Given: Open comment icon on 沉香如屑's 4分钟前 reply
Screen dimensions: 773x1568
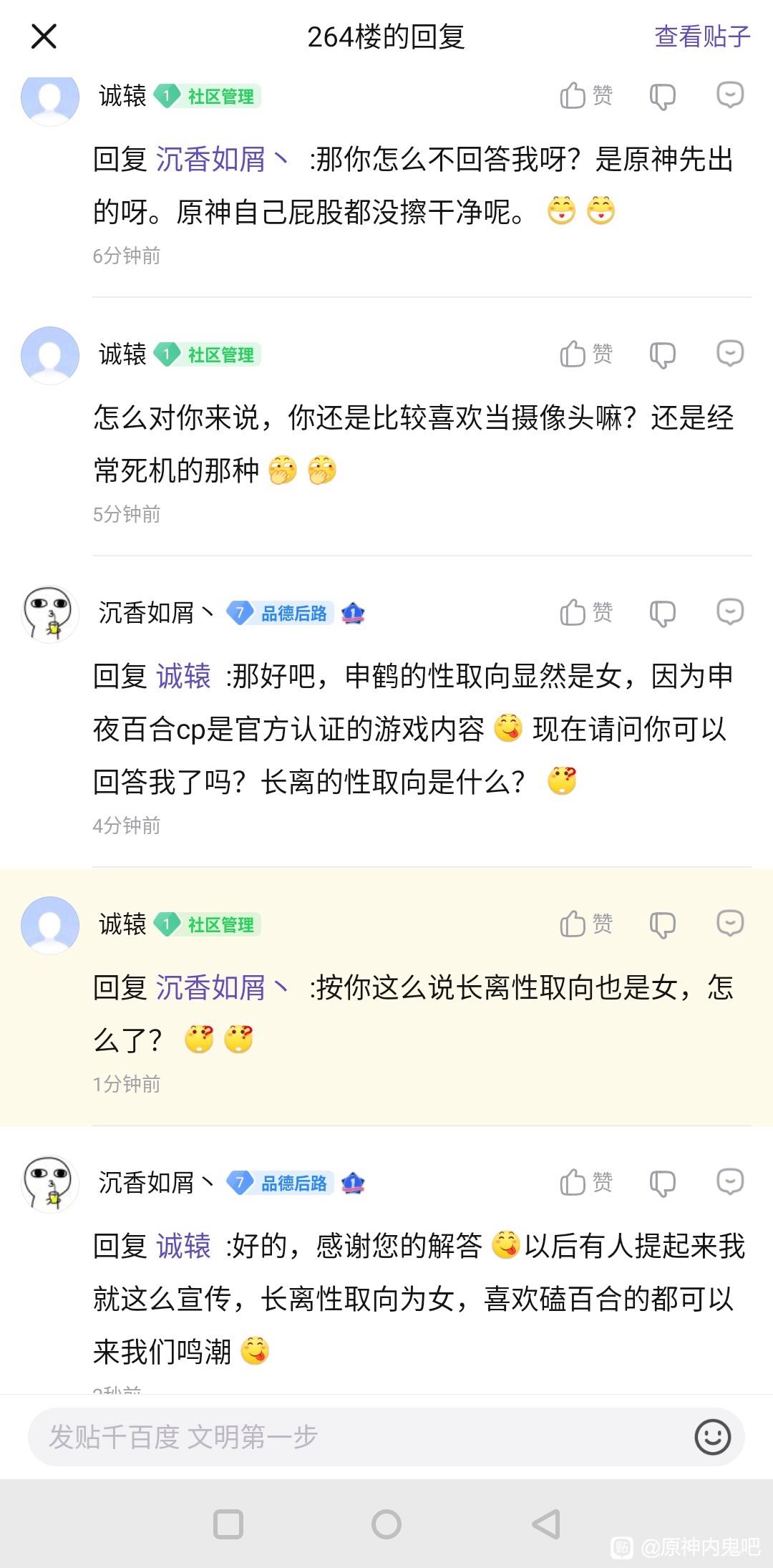Looking at the screenshot, I should pyautogui.click(x=729, y=612).
